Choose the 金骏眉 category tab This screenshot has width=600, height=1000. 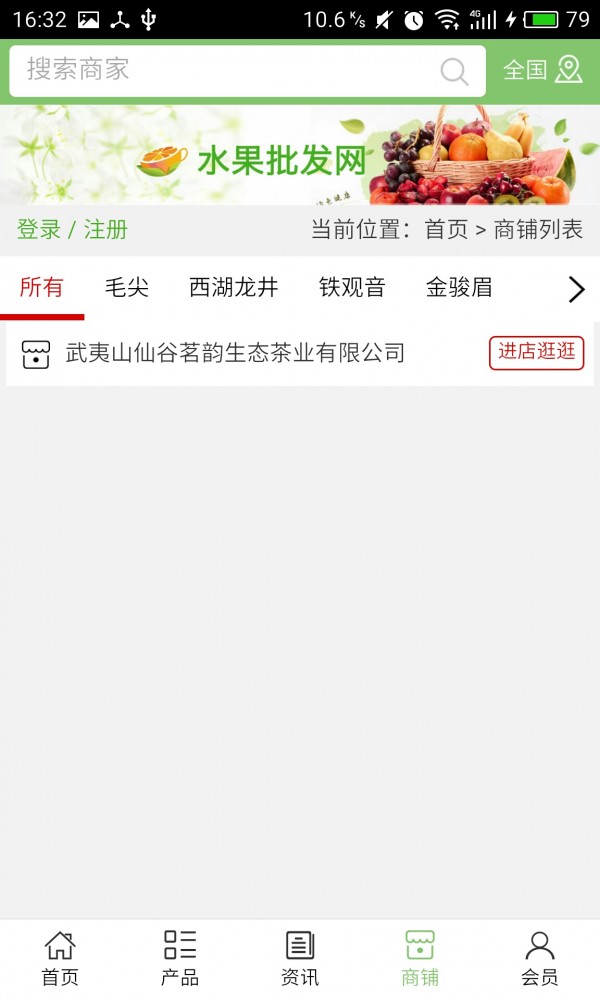tap(459, 288)
